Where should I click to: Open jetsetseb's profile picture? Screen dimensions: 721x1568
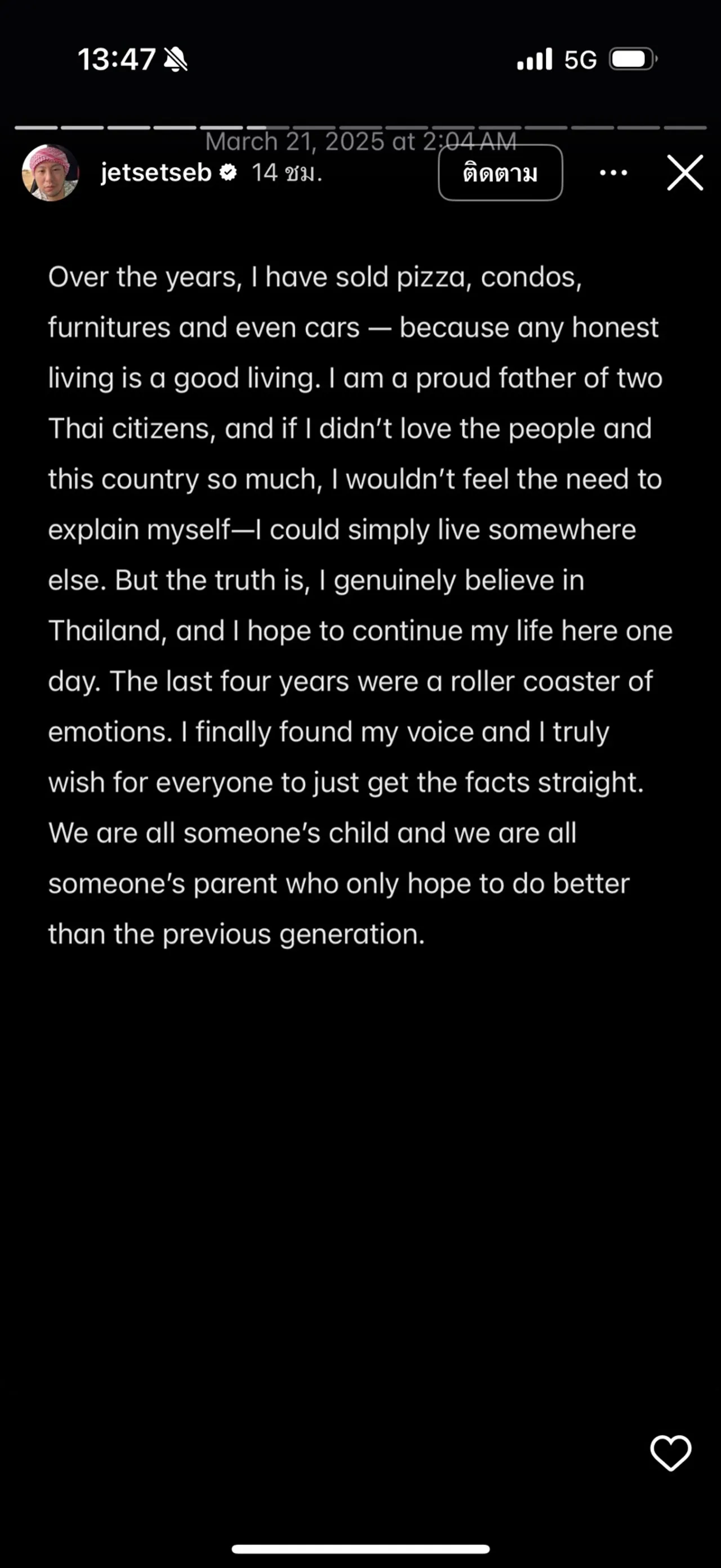(x=50, y=173)
